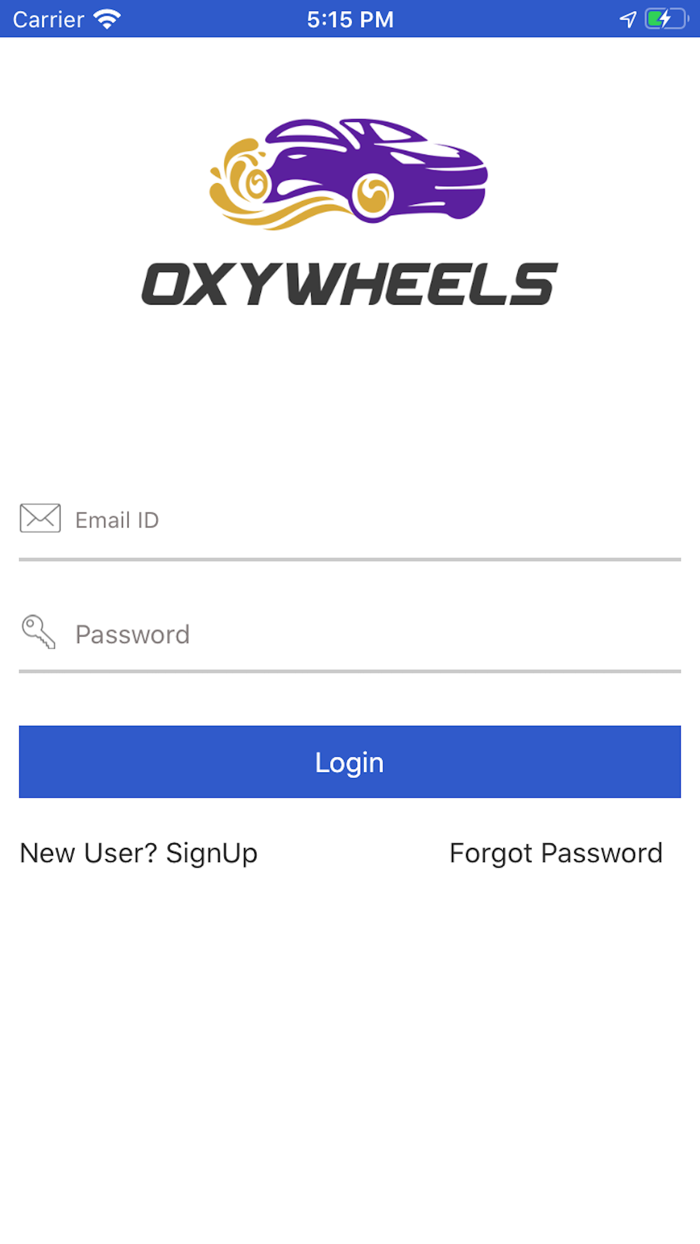Open New User? SignUp

click(x=139, y=853)
